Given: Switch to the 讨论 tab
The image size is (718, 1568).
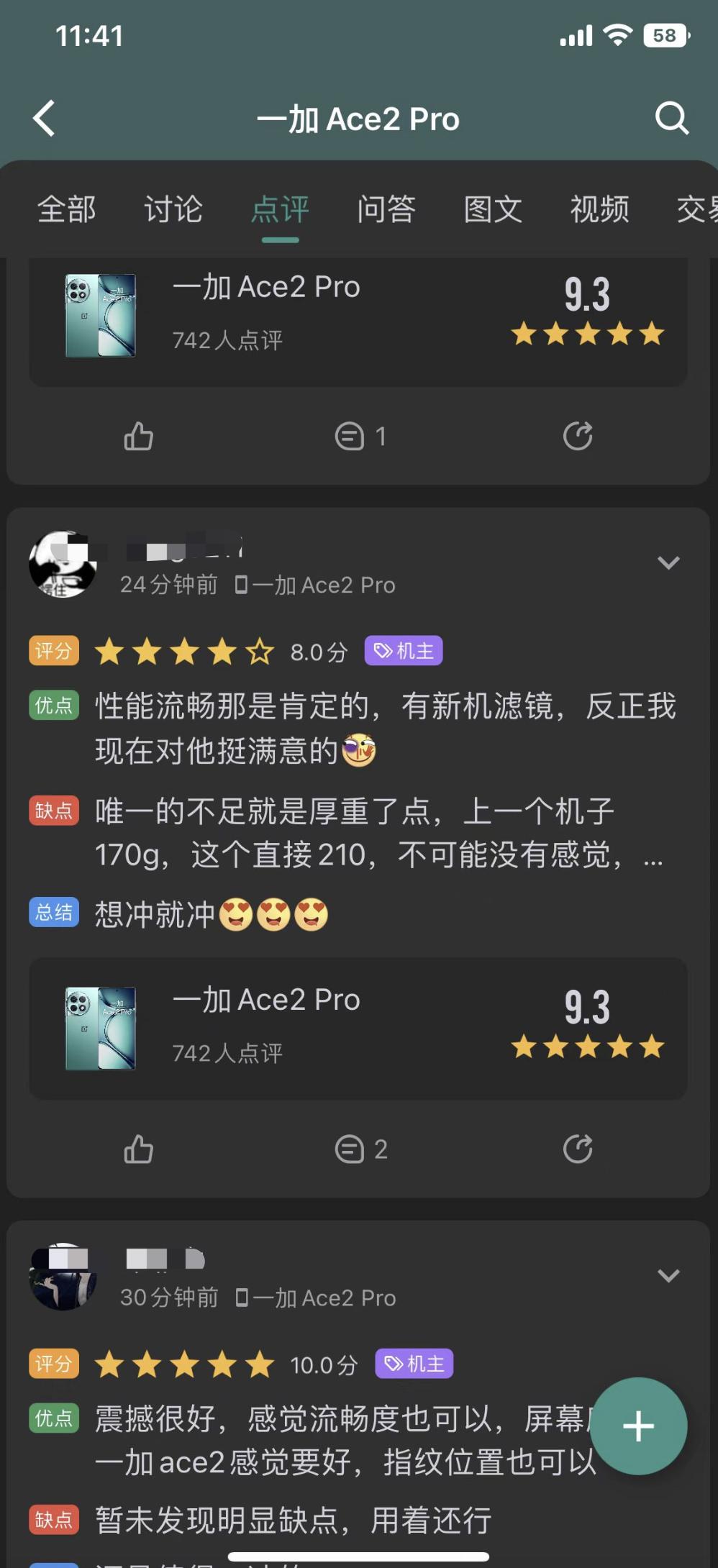Looking at the screenshot, I should [x=173, y=209].
